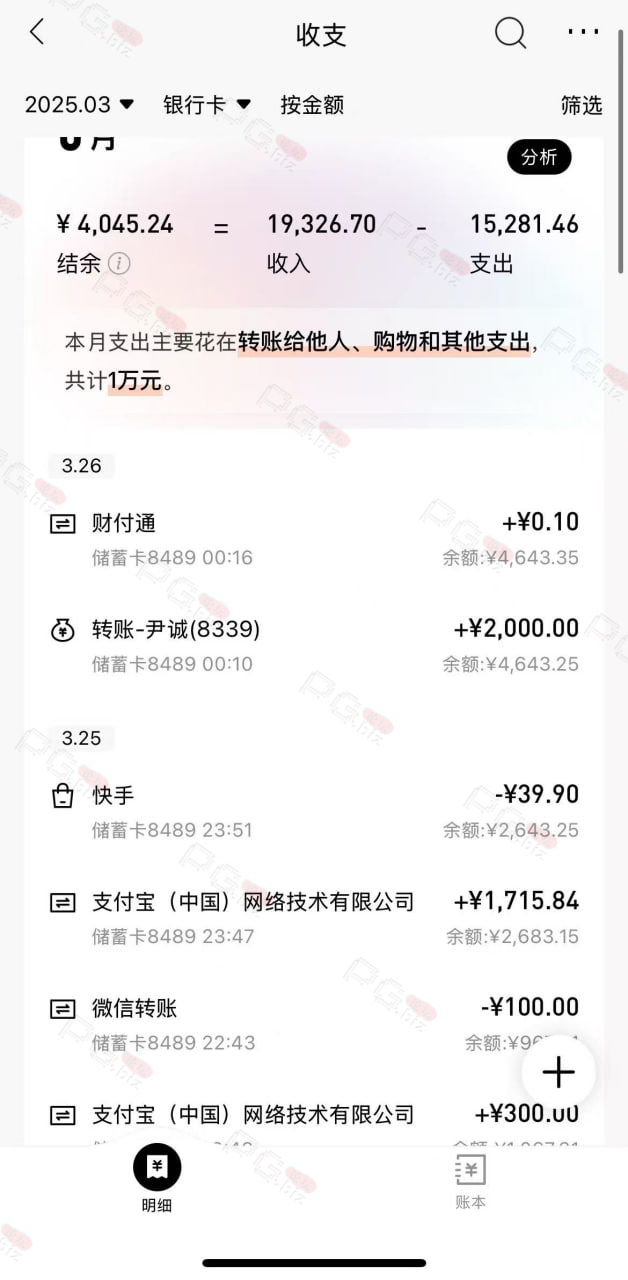Screen dimensions: 628x1280
Task: Open the 微信转账 -¥100.00 transaction
Action: 314,1024
